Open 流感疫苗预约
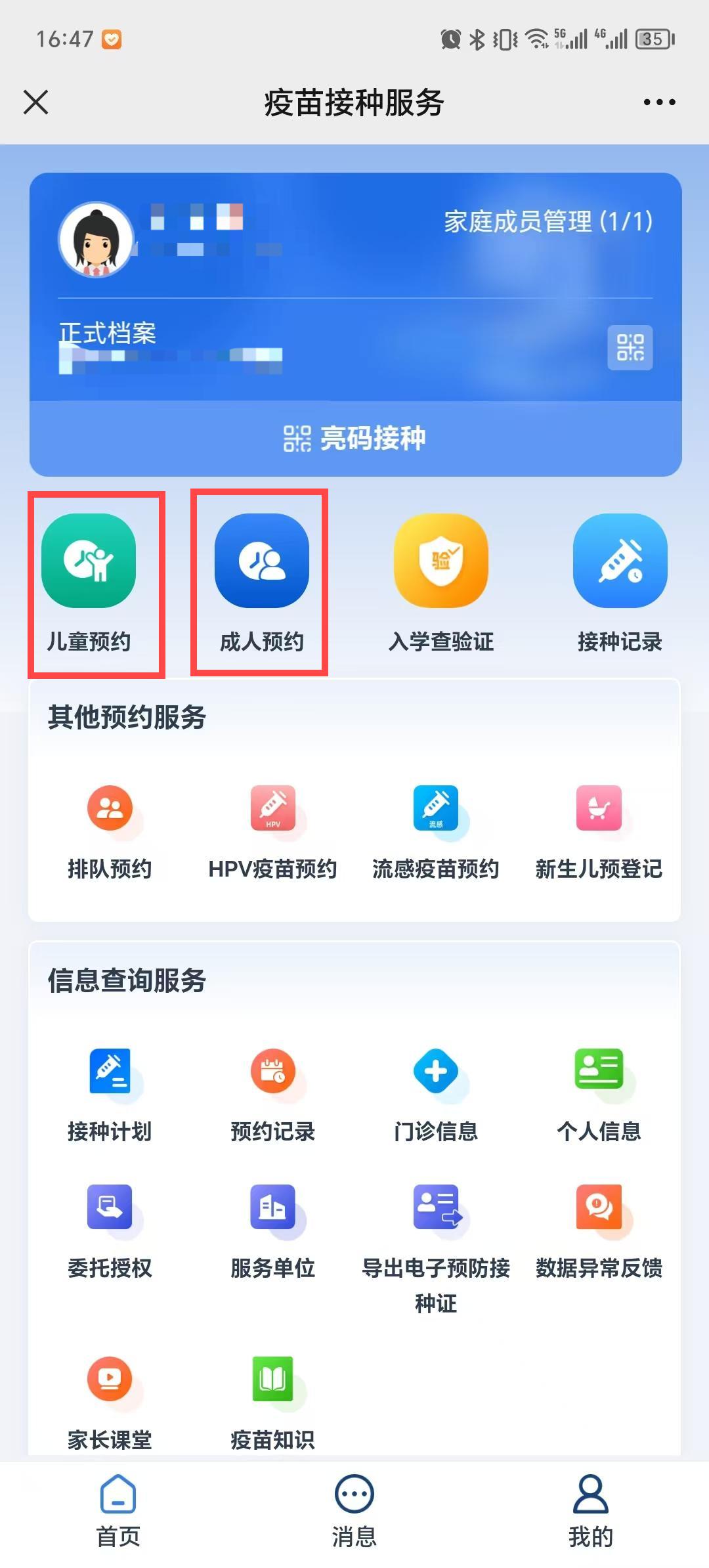709x1568 pixels. pyautogui.click(x=436, y=831)
